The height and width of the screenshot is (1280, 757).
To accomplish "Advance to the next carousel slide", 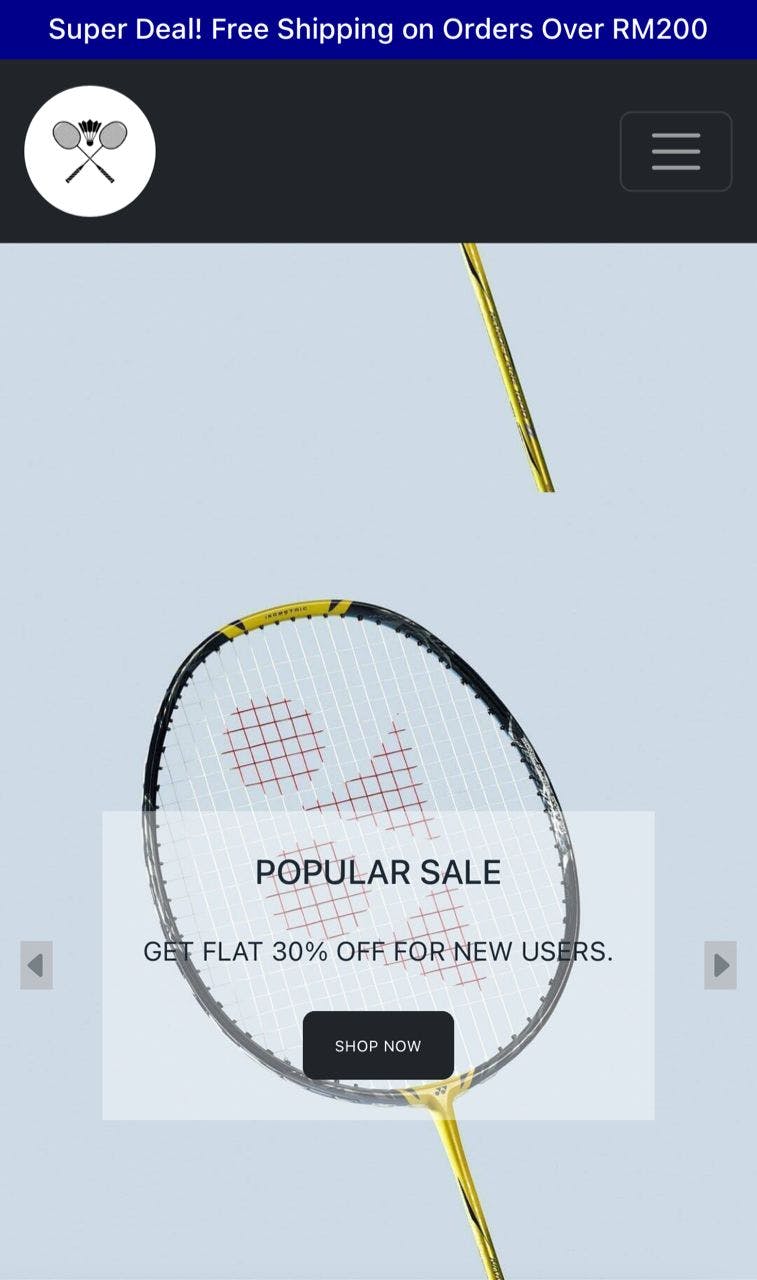I will point(720,965).
